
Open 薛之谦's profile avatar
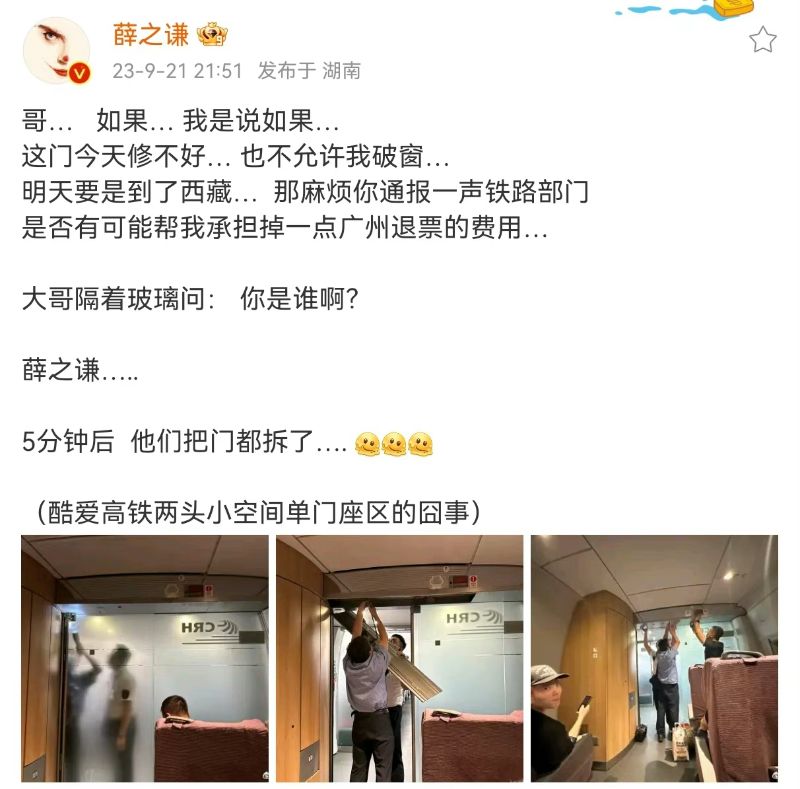[56, 52]
